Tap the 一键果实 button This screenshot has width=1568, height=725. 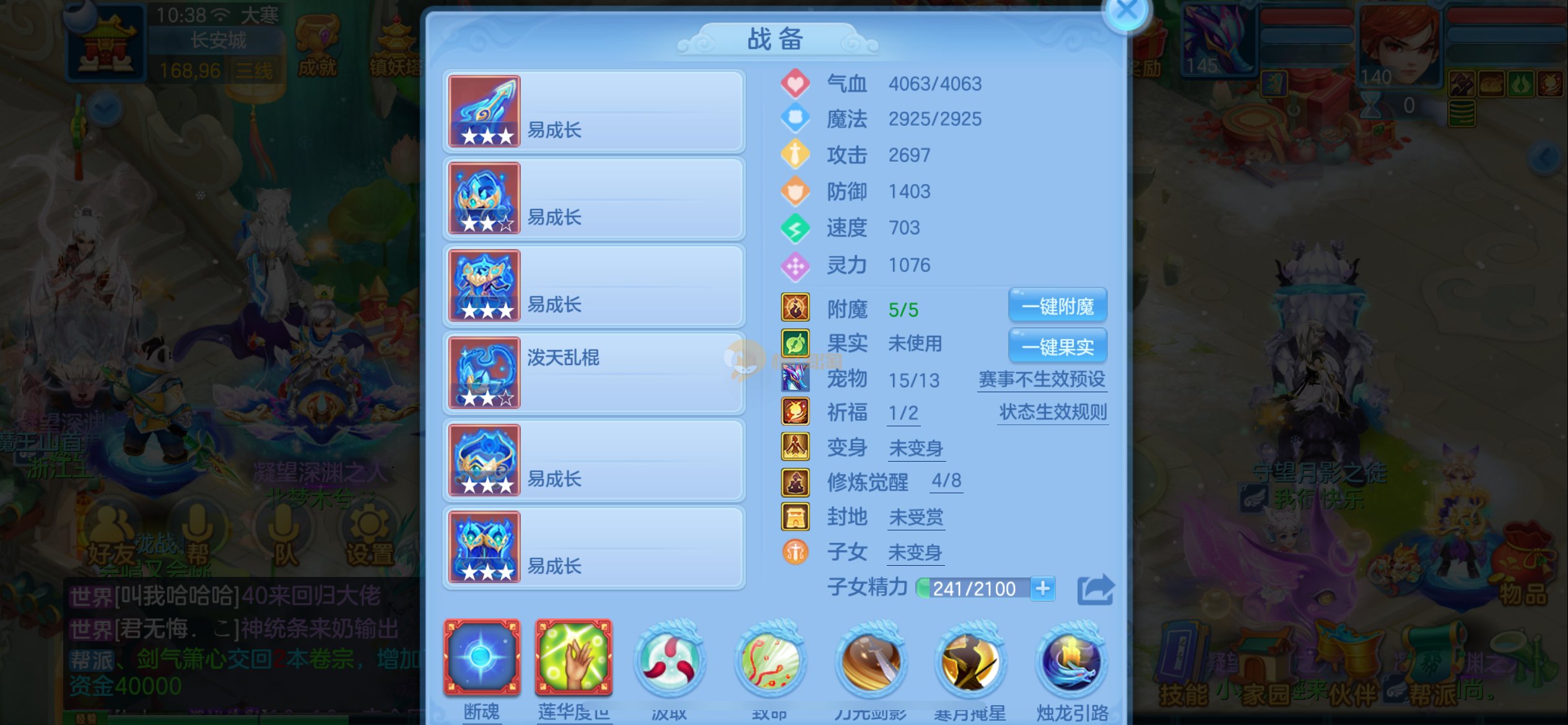point(1058,346)
